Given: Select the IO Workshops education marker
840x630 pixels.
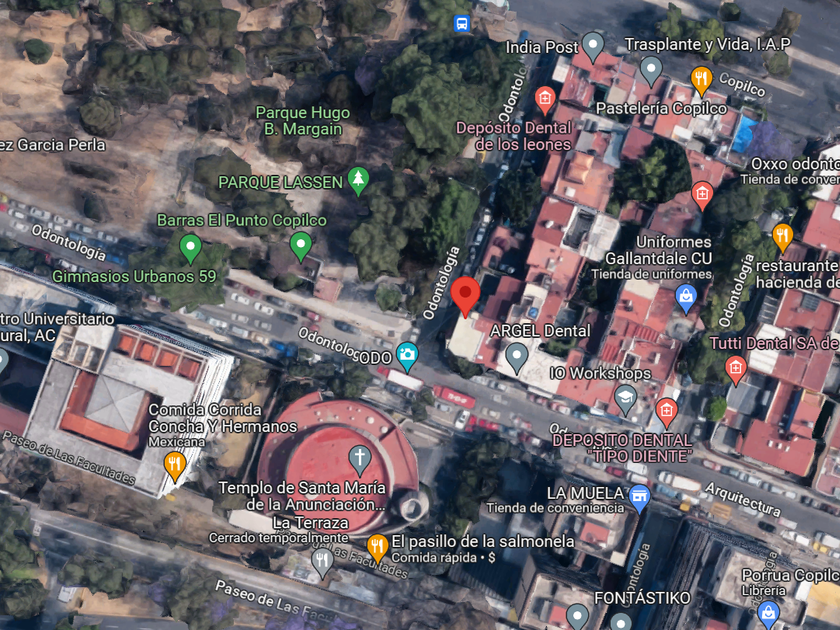Looking at the screenshot, I should 625,400.
